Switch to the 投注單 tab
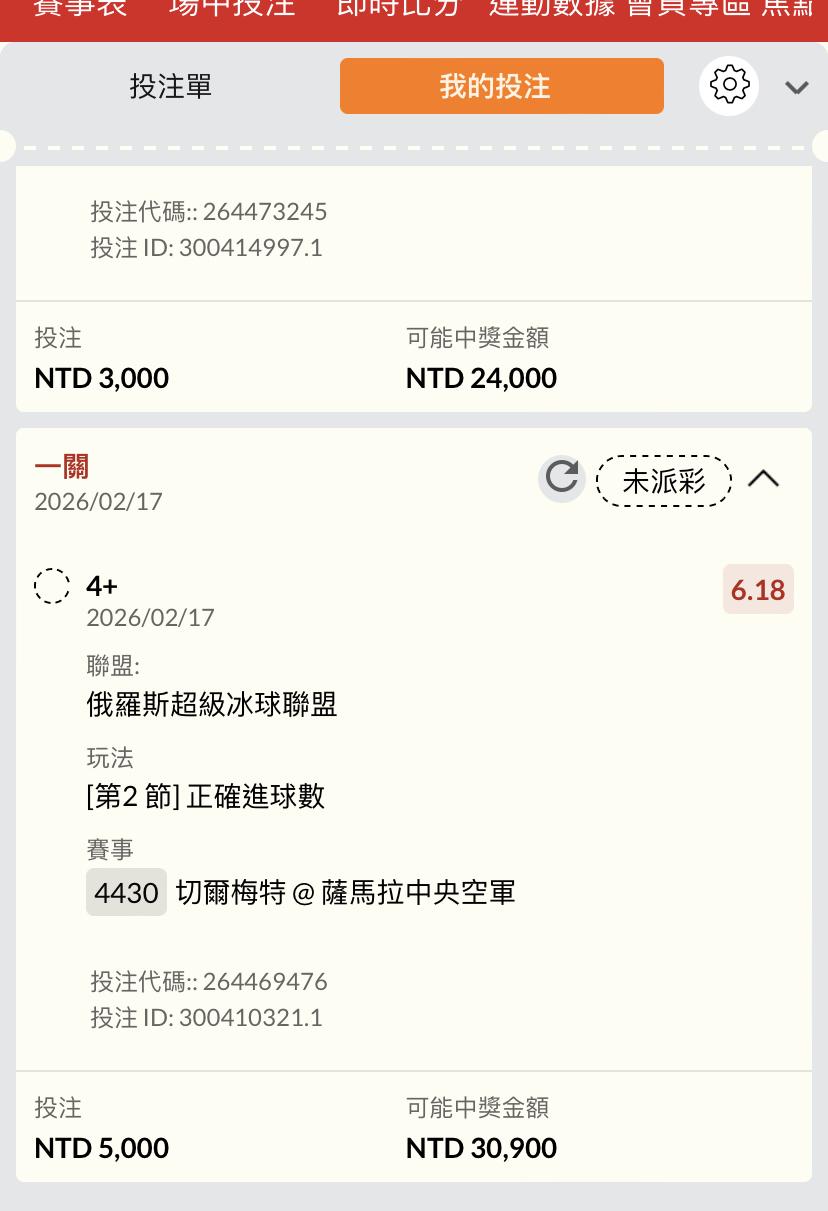The height and width of the screenshot is (1211, 828). pyautogui.click(x=171, y=86)
